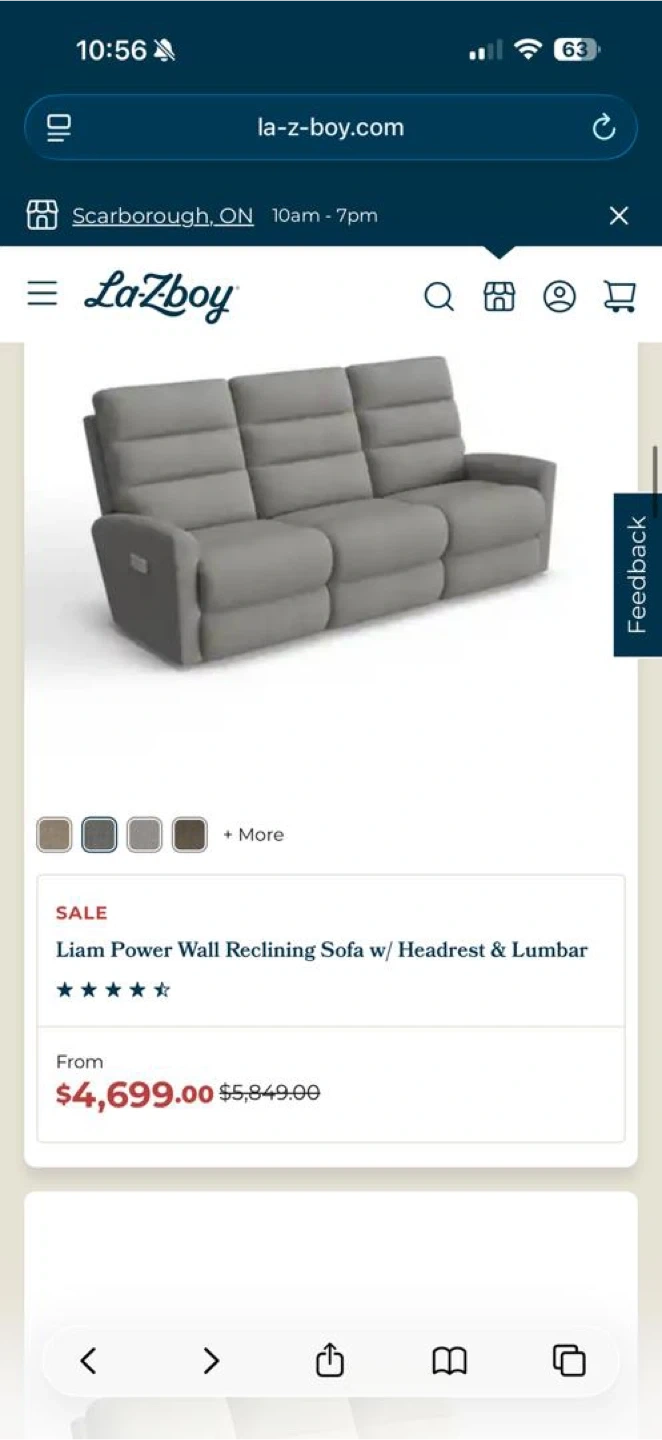Select the light grey fabric swatch

(144, 834)
